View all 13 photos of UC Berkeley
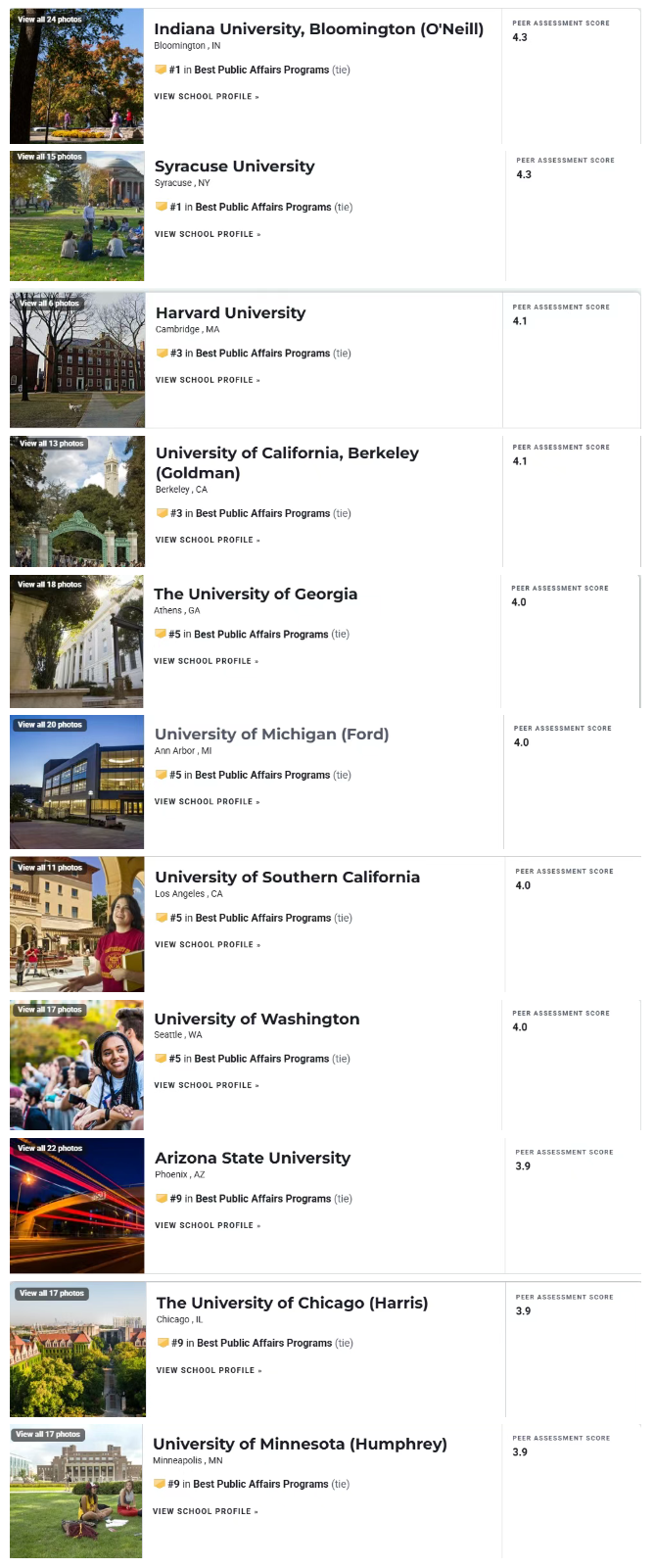 pos(53,444)
